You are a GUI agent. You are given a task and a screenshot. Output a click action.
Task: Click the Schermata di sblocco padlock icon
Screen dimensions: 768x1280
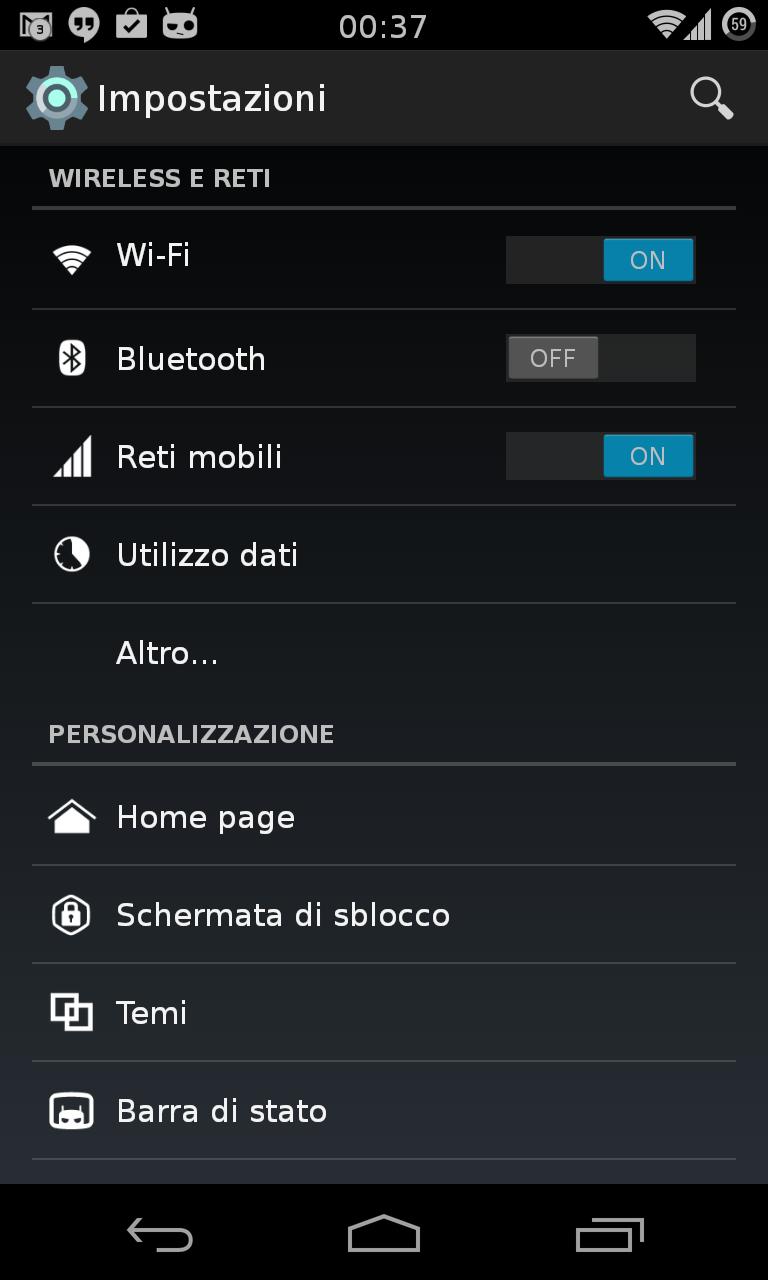tap(71, 914)
